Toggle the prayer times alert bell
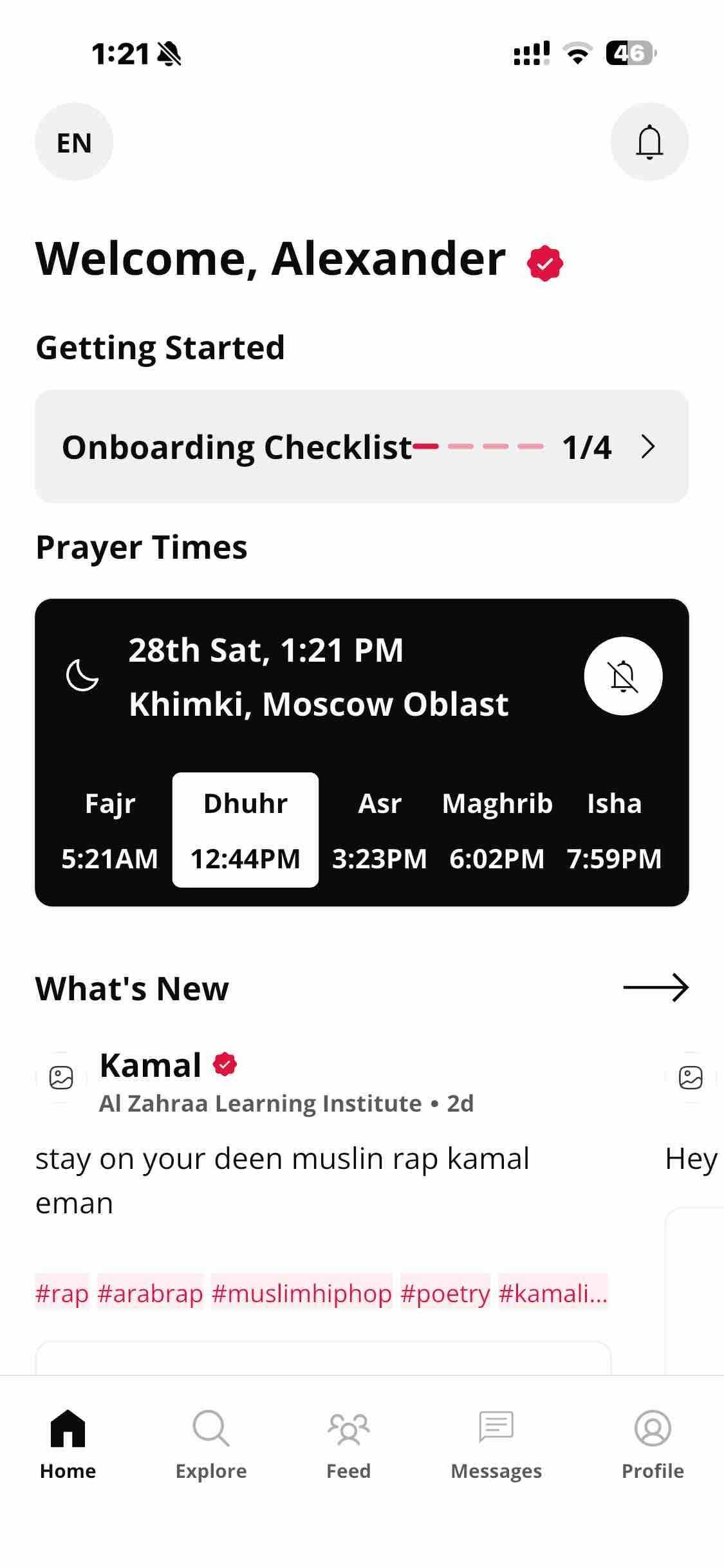724x1568 pixels. click(622, 676)
